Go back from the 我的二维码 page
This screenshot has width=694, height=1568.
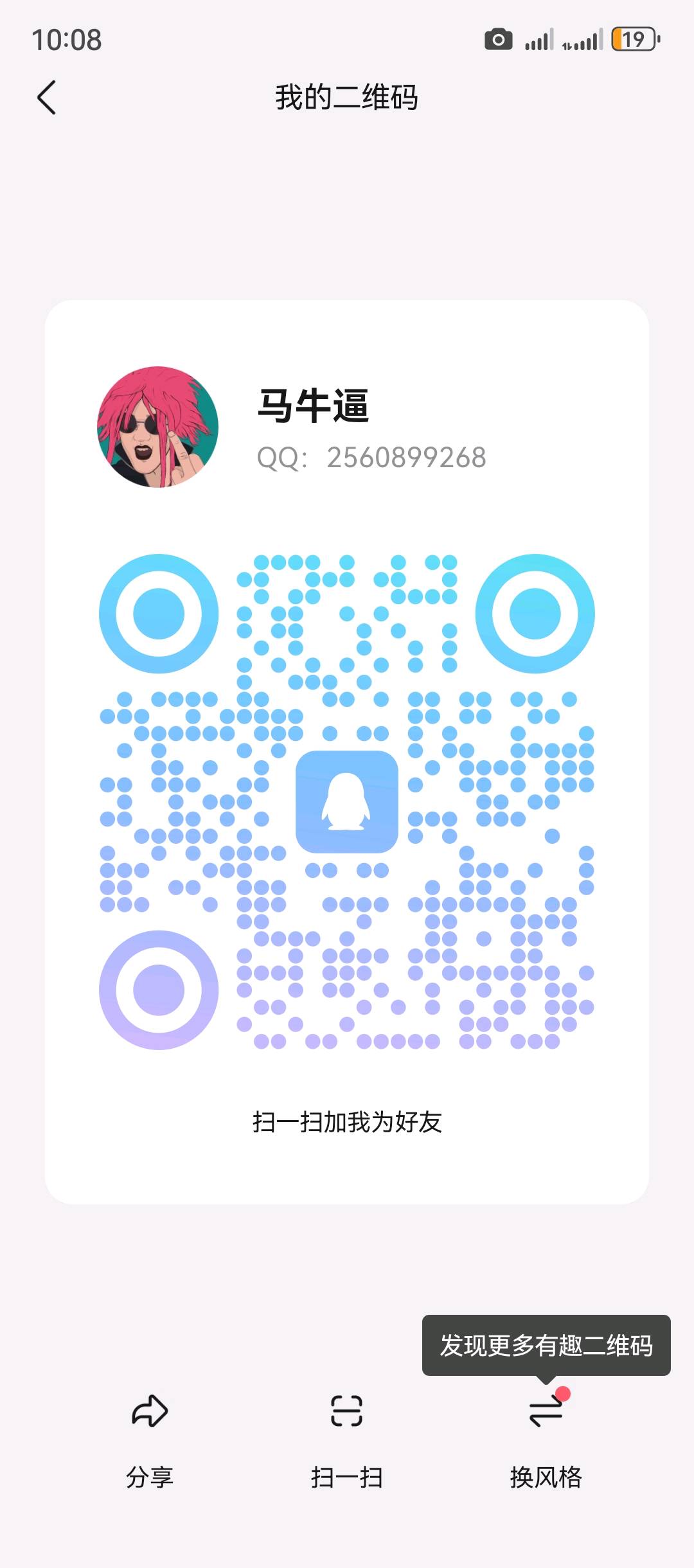47,98
